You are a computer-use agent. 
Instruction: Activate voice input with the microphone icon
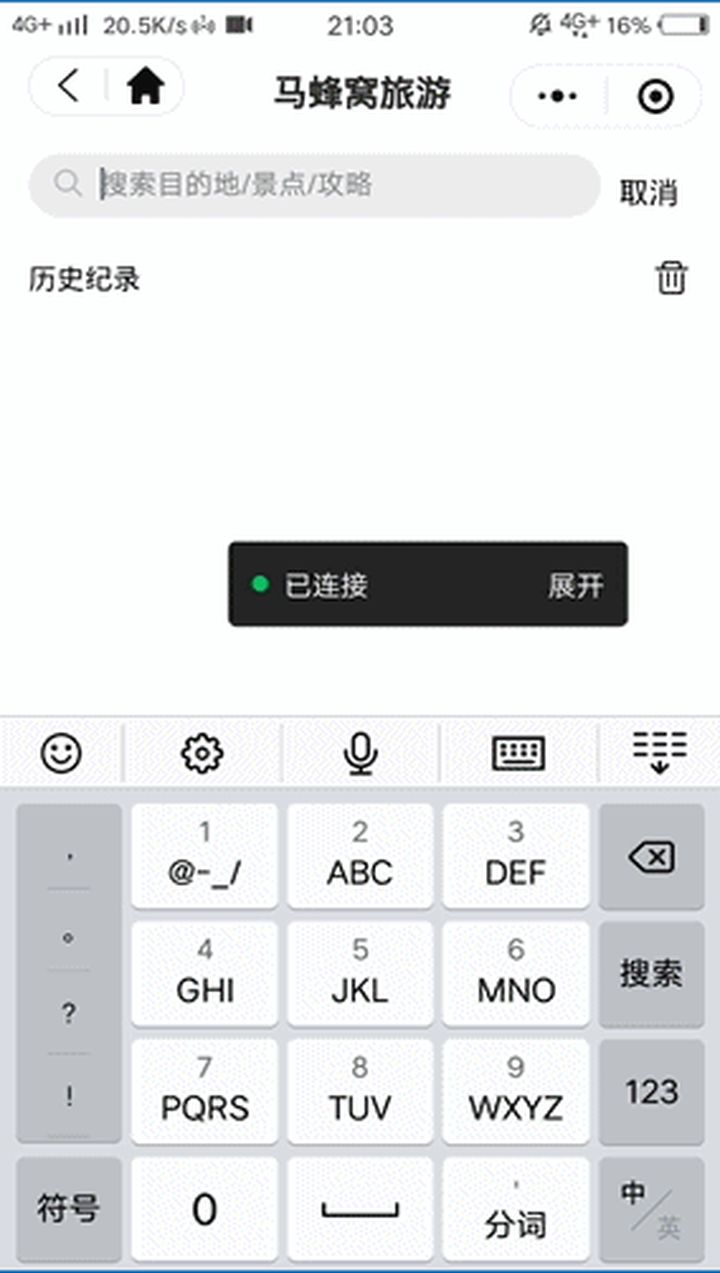click(x=360, y=752)
